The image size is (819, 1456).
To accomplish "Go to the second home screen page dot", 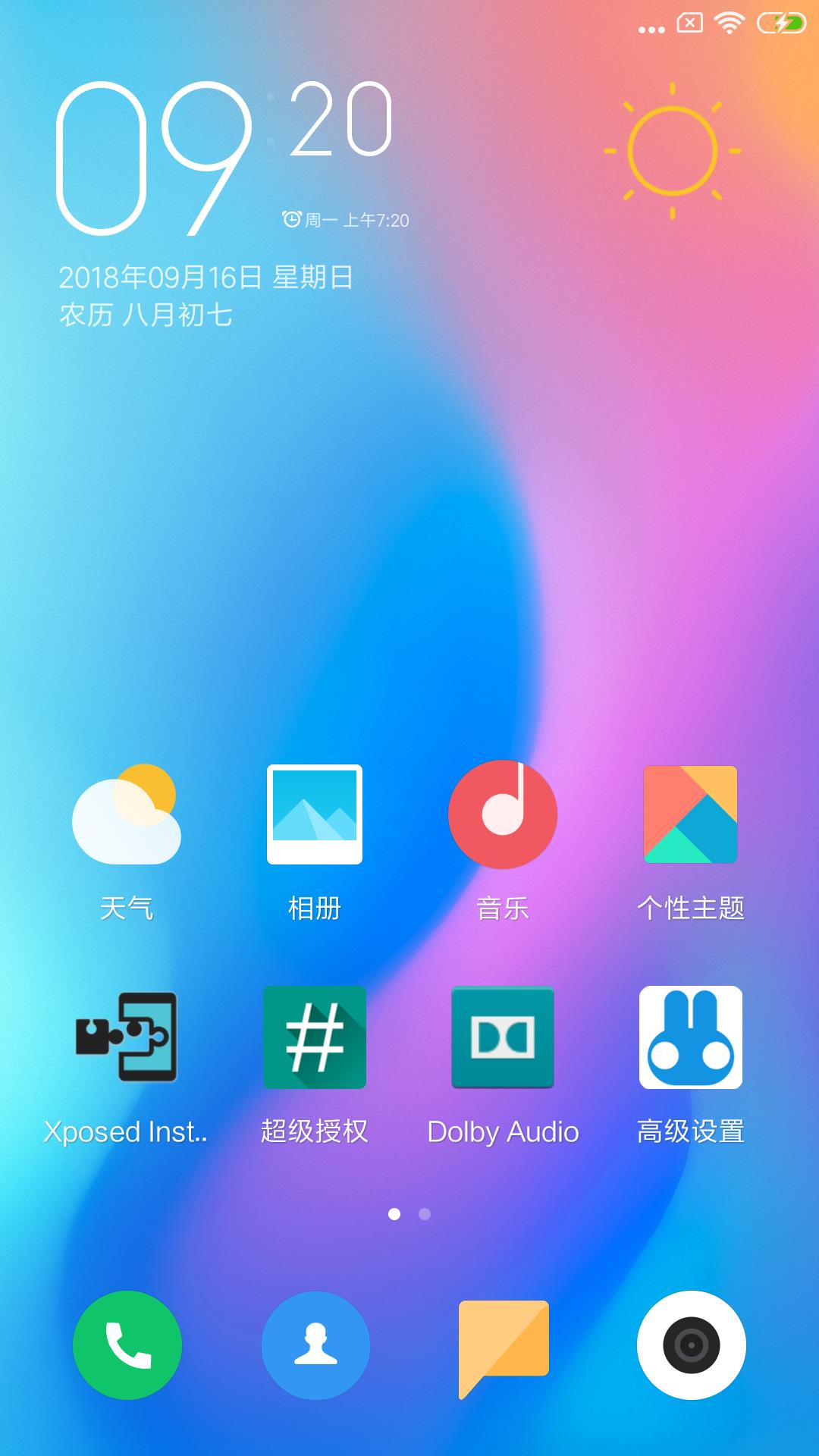I will tap(425, 1214).
